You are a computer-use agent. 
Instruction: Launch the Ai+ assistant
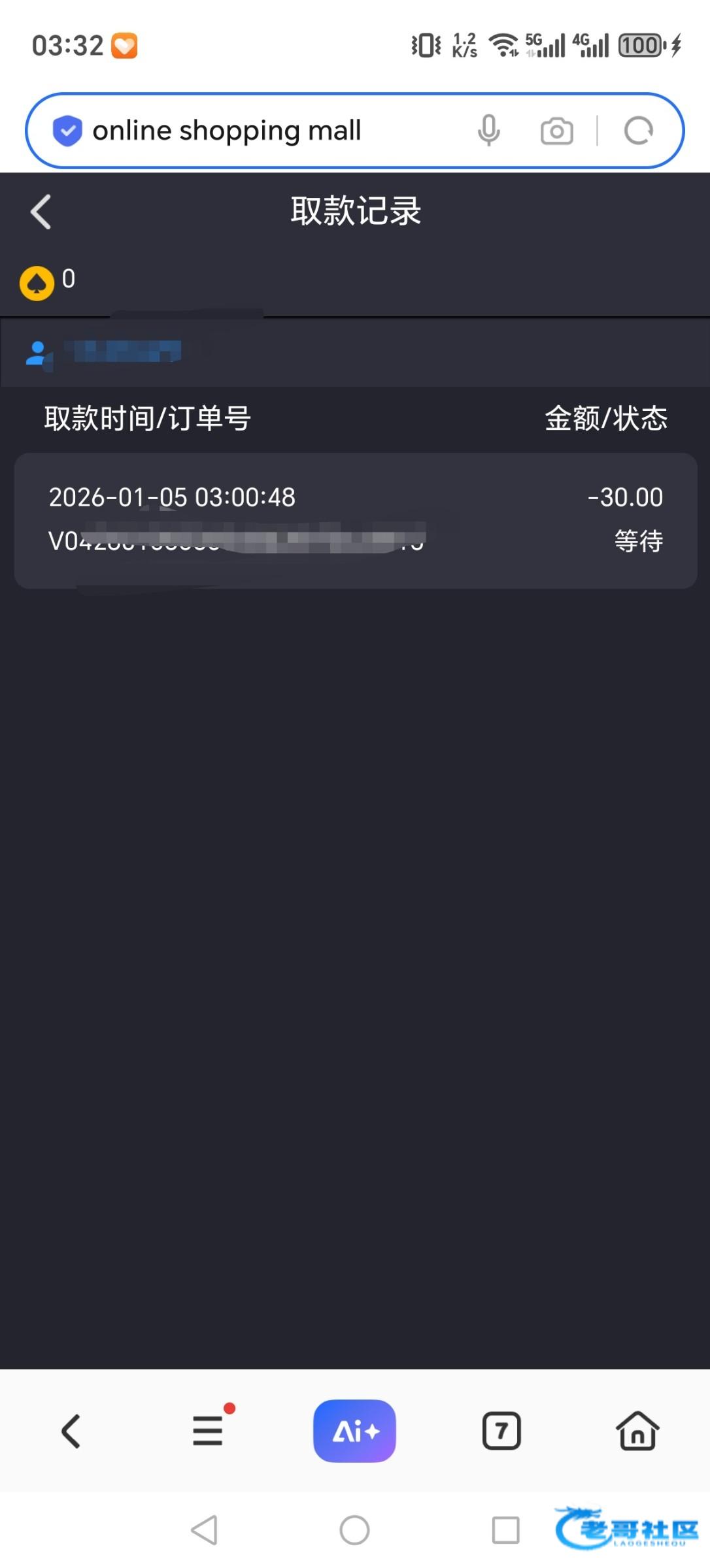[x=354, y=1431]
